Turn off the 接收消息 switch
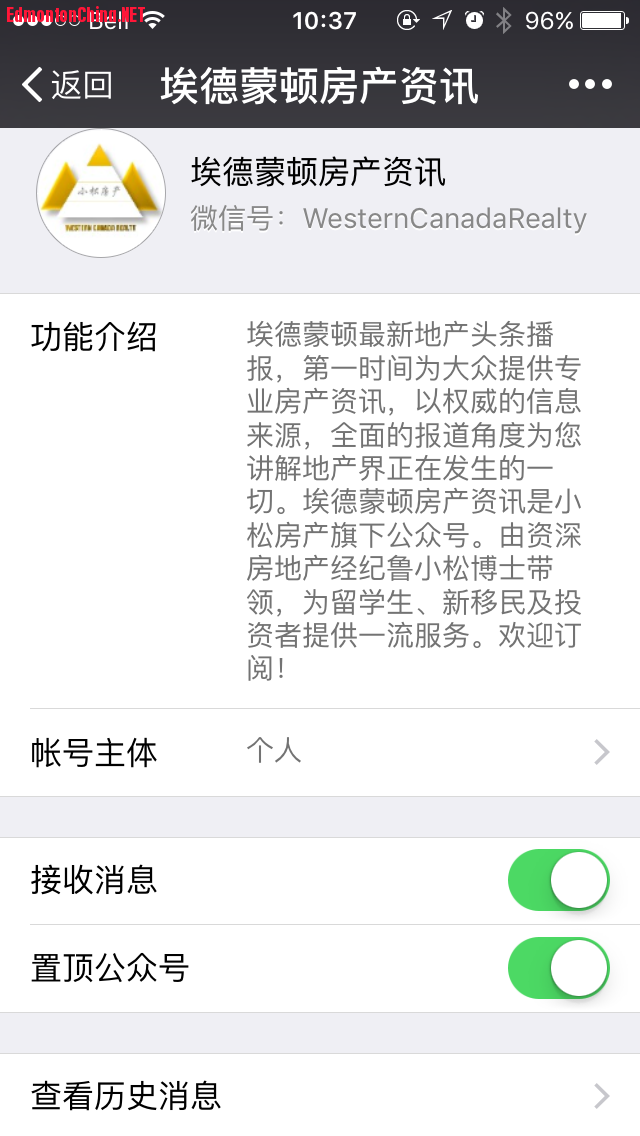This screenshot has width=640, height=1136. pyautogui.click(x=558, y=880)
